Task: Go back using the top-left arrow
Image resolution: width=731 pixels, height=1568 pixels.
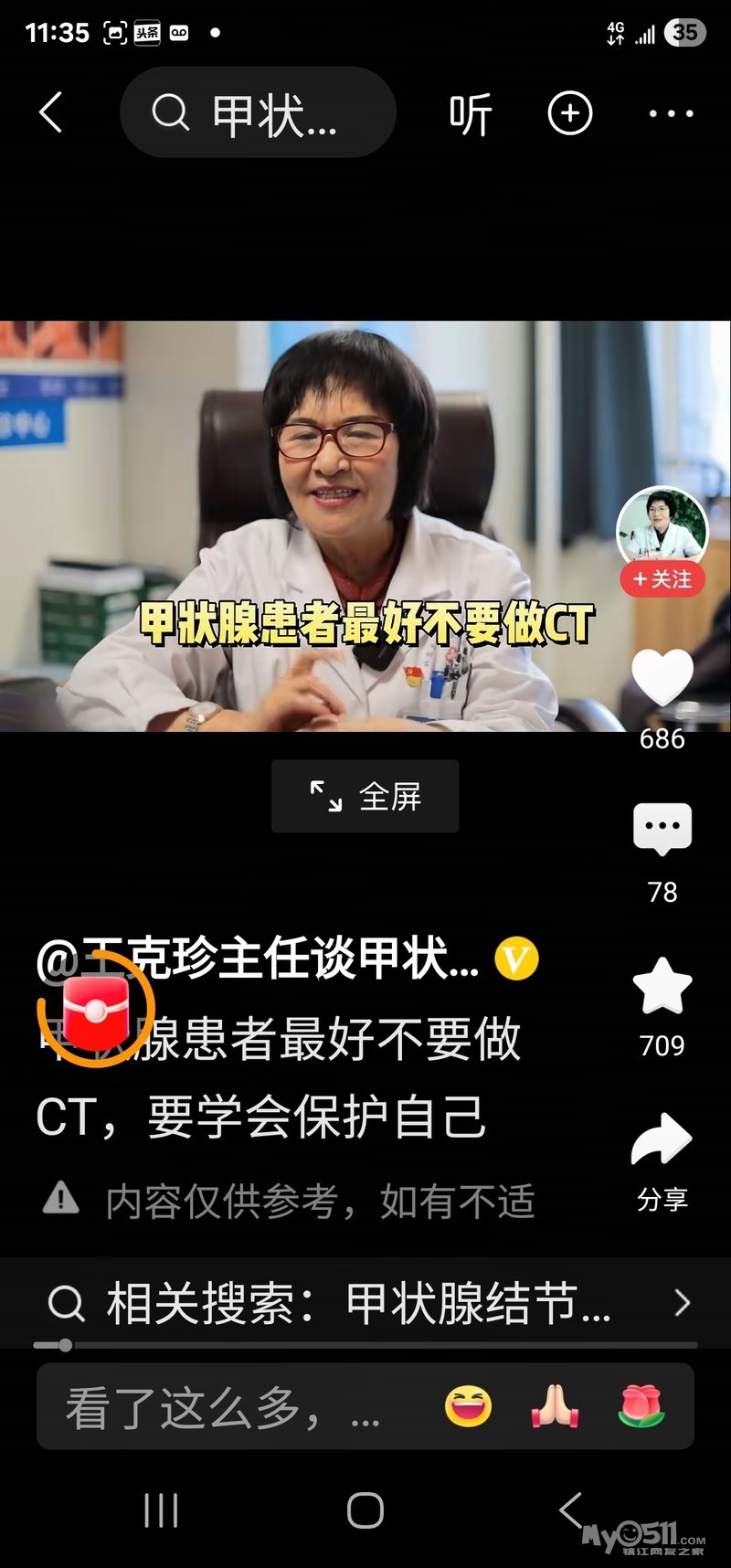Action: pyautogui.click(x=52, y=113)
